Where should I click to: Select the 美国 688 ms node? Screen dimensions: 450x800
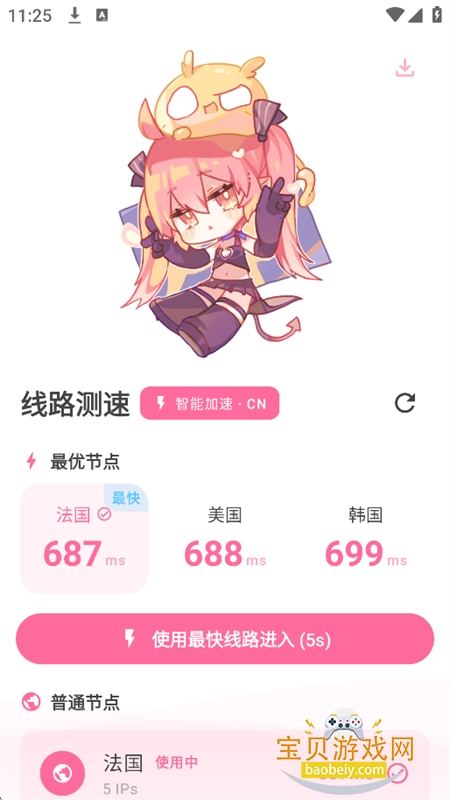click(x=224, y=539)
